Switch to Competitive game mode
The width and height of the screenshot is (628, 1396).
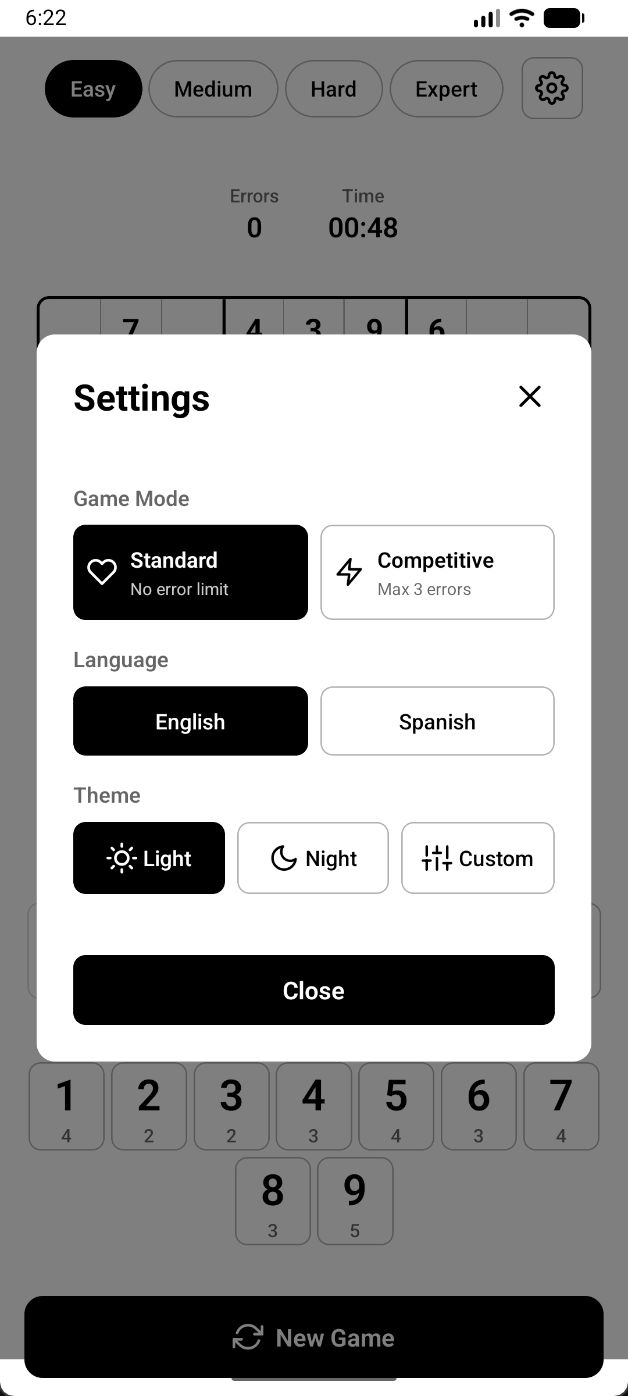pyautogui.click(x=437, y=572)
